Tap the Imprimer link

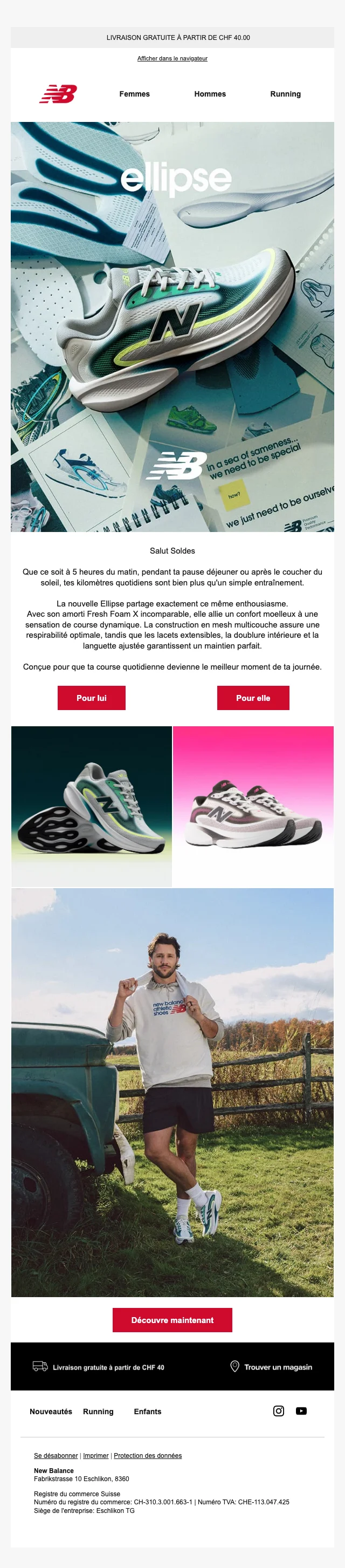click(95, 1455)
